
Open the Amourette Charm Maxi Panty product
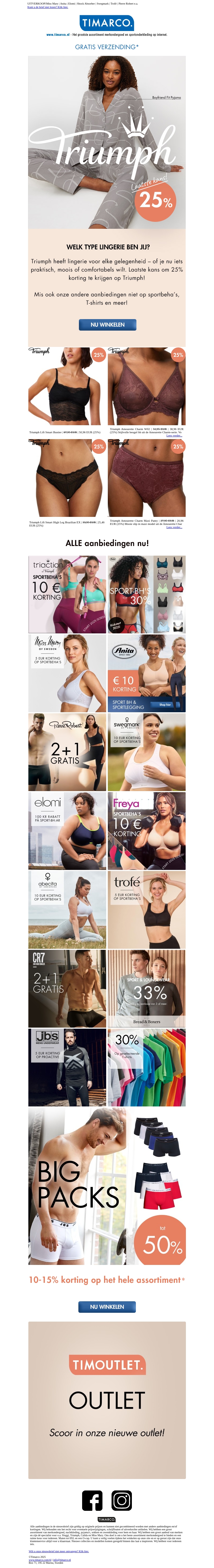click(x=146, y=478)
